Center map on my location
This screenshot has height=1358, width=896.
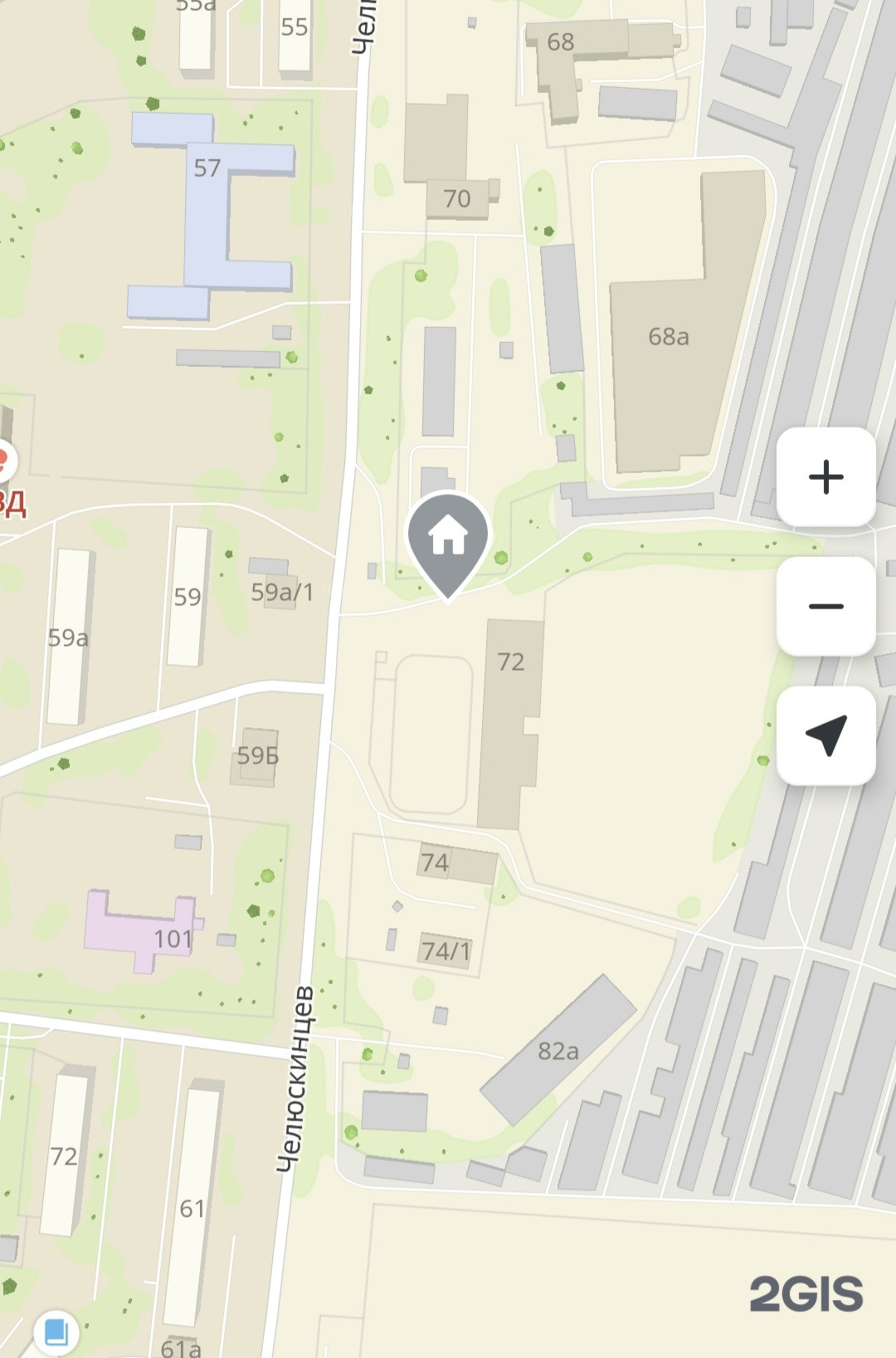pos(825,735)
